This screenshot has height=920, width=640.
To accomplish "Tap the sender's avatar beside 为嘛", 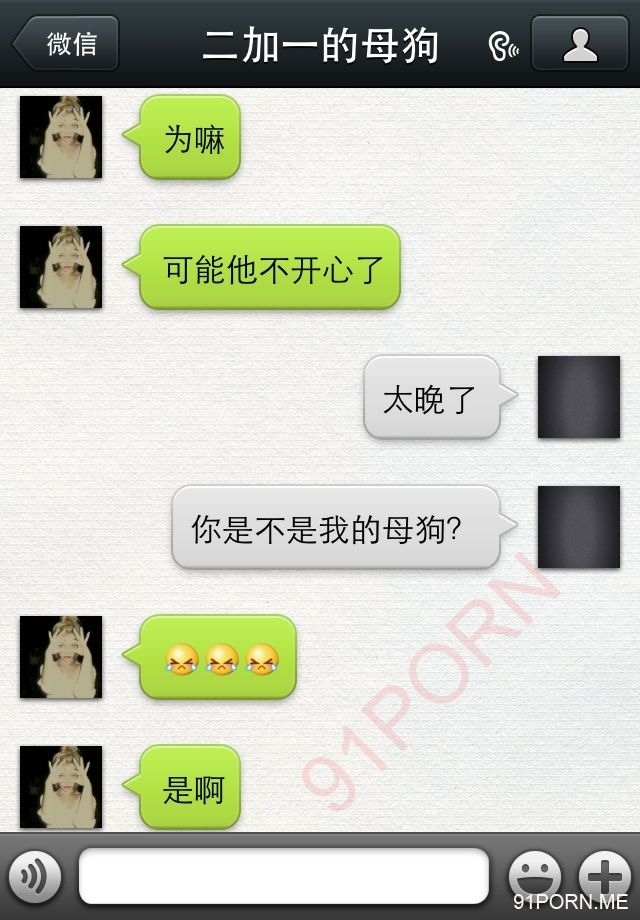I will pos(61,137).
